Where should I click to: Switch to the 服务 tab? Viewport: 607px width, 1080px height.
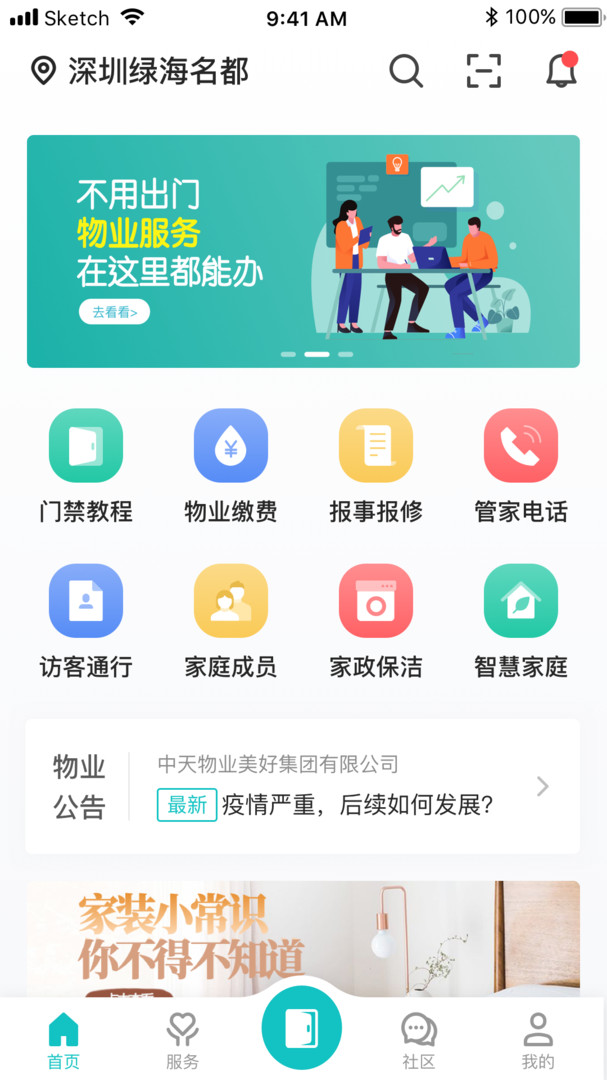click(182, 1040)
